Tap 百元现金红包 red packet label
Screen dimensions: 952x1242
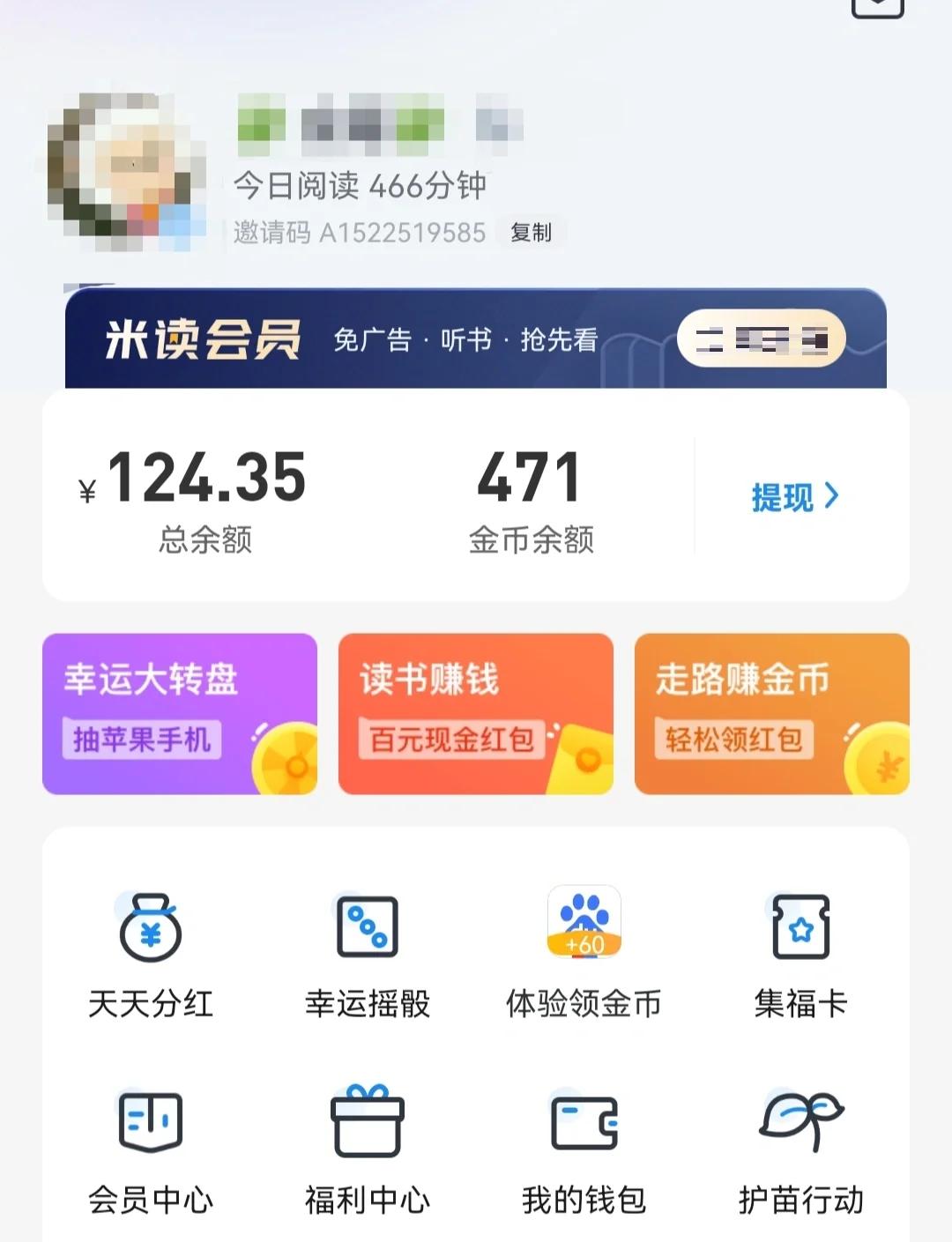451,740
